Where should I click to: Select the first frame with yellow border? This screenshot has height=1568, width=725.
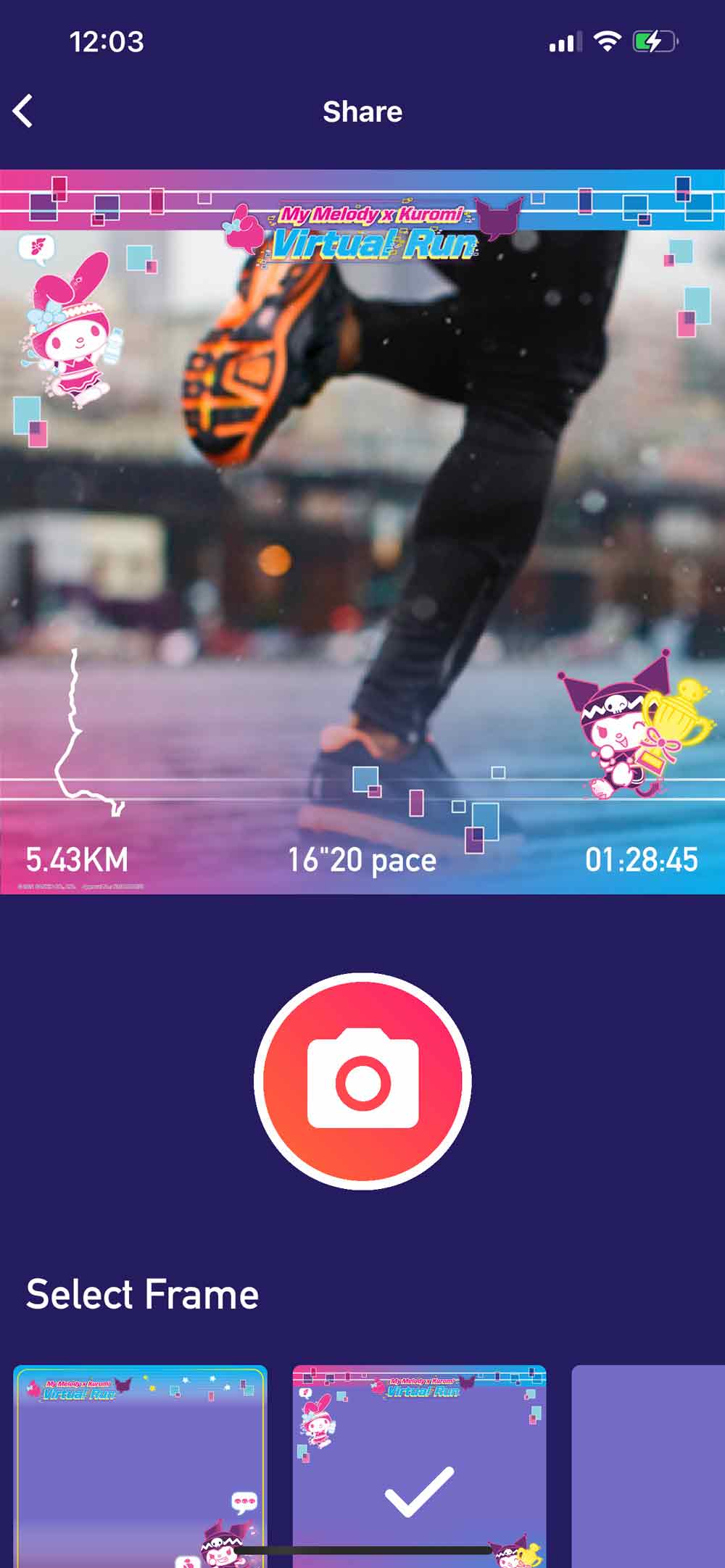click(x=141, y=1464)
